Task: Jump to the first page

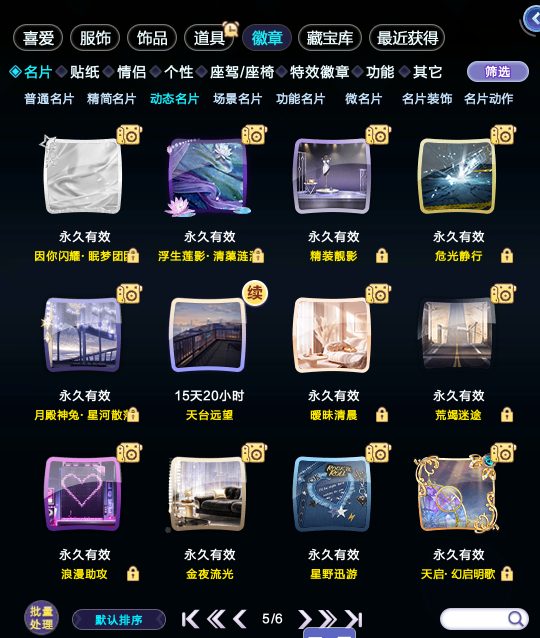Action: tap(190, 619)
